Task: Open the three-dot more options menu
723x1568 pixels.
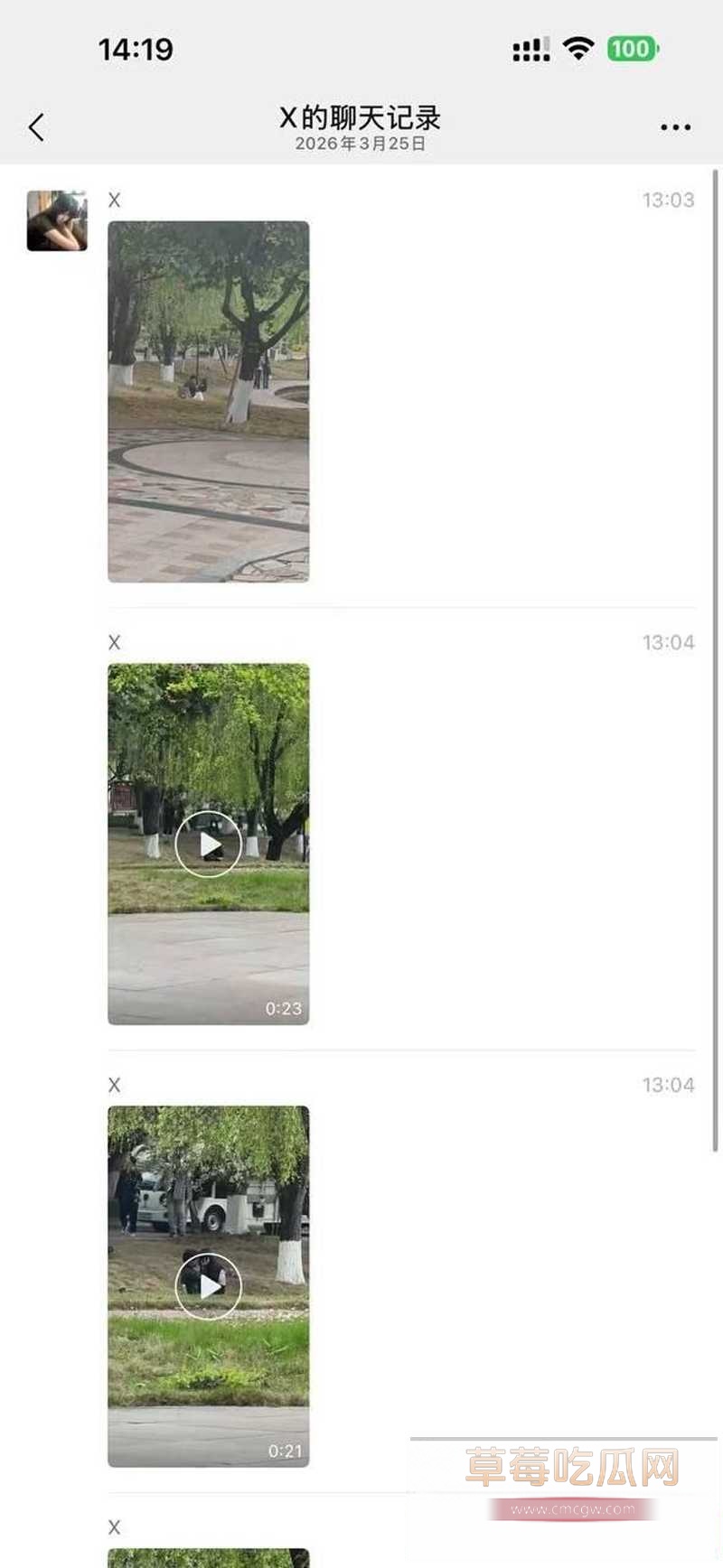Action: tap(675, 127)
